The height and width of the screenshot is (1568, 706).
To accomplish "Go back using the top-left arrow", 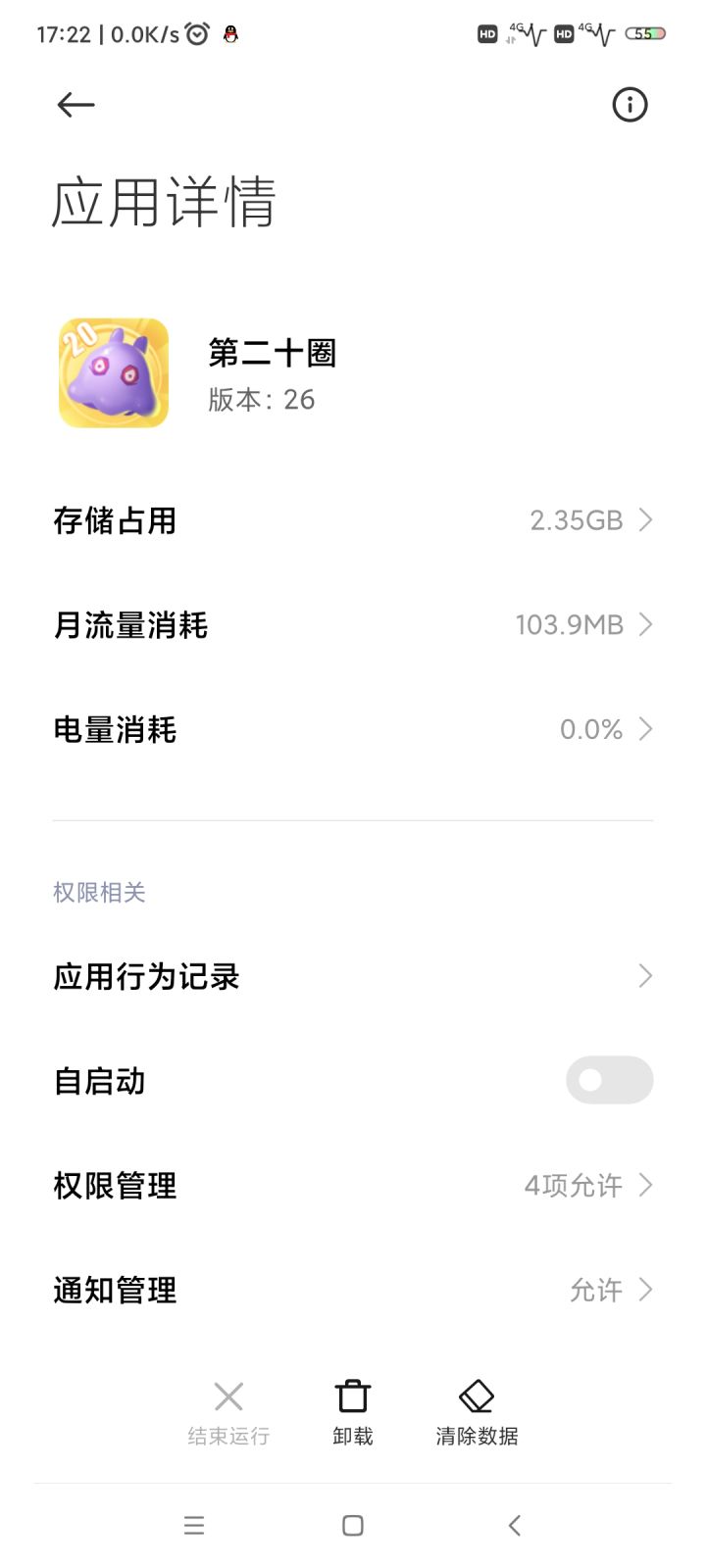I will click(76, 105).
